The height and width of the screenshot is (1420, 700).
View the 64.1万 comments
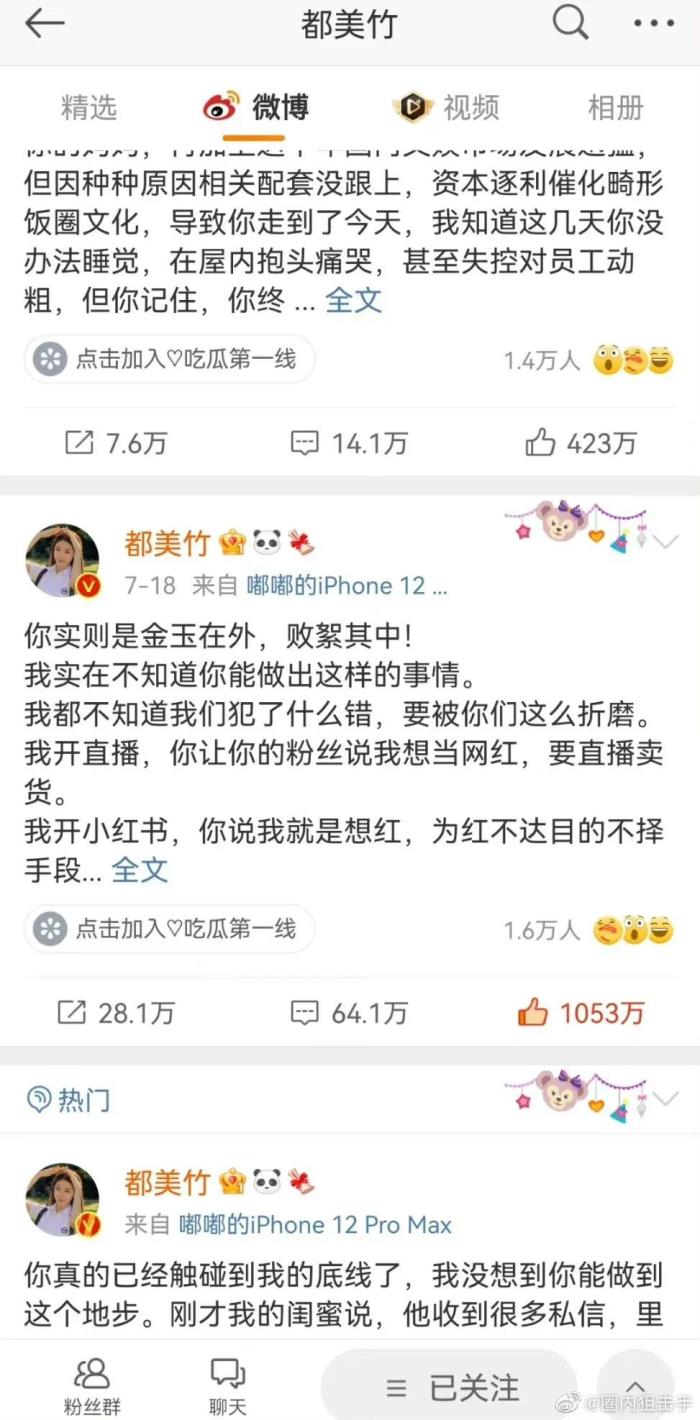click(x=348, y=1013)
